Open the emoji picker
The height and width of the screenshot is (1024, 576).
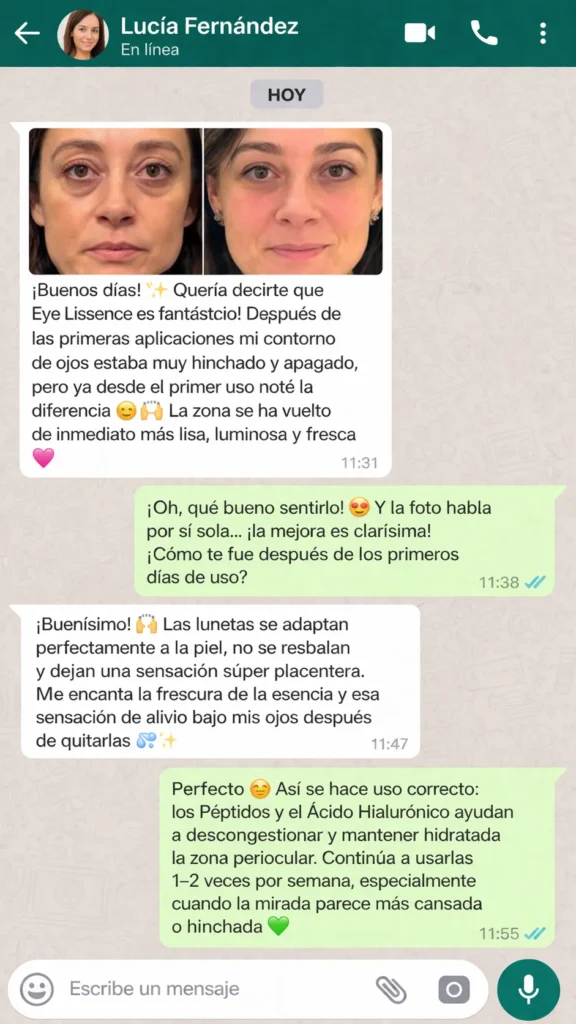37,989
